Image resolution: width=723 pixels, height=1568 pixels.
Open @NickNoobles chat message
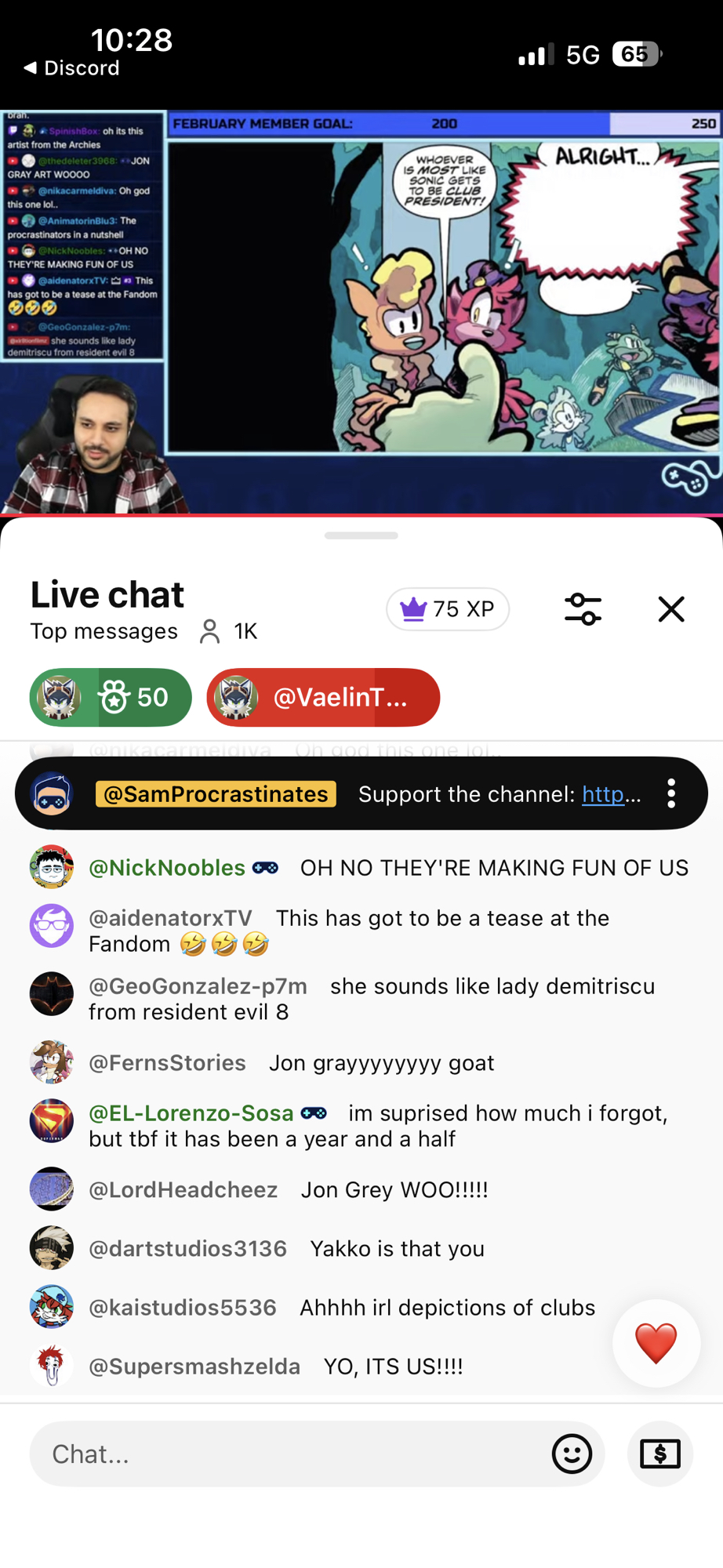(388, 868)
